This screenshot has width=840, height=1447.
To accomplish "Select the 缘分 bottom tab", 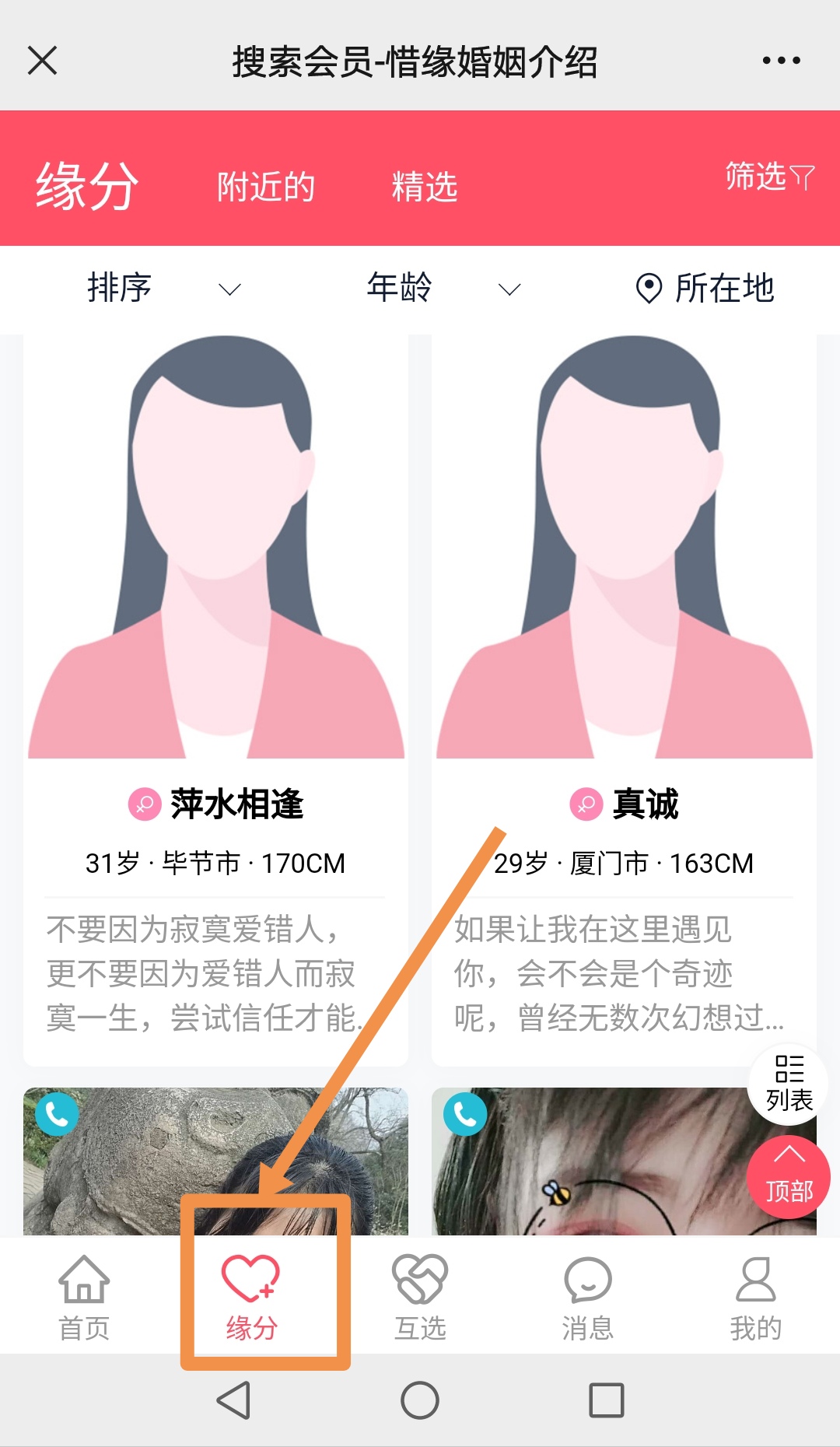I will [251, 1297].
